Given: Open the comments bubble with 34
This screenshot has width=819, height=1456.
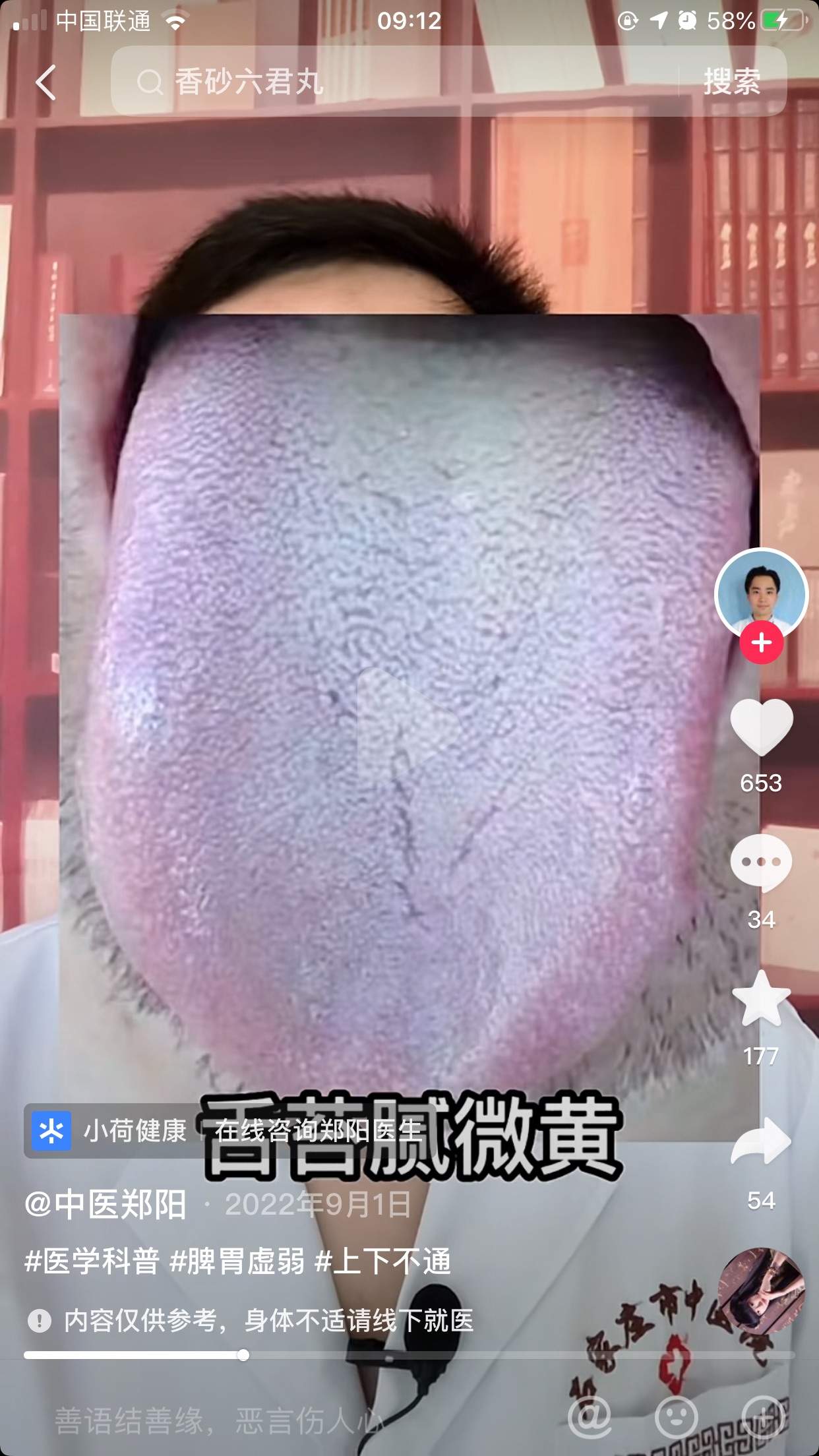Looking at the screenshot, I should (762, 863).
